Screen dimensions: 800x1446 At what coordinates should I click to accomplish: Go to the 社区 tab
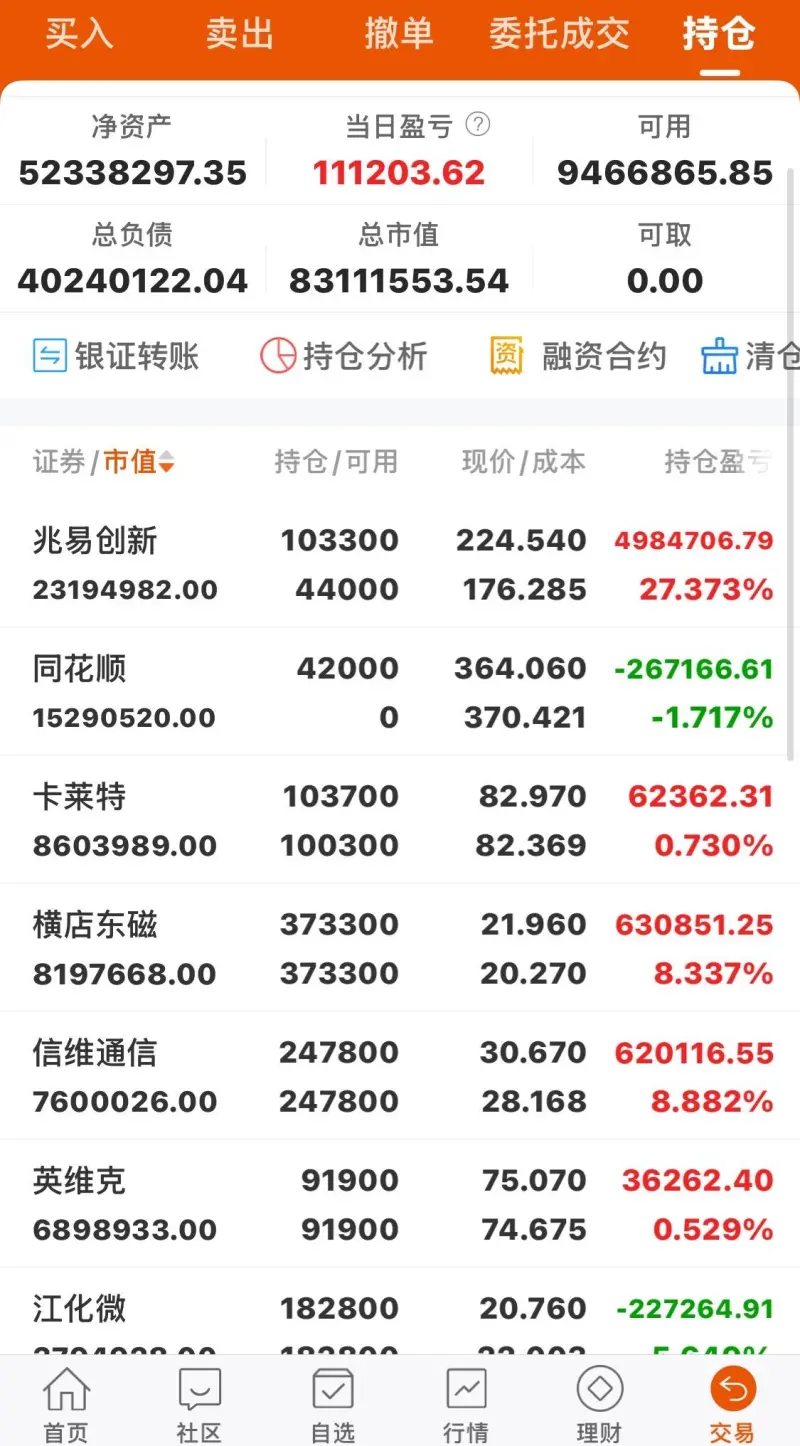coord(199,1403)
